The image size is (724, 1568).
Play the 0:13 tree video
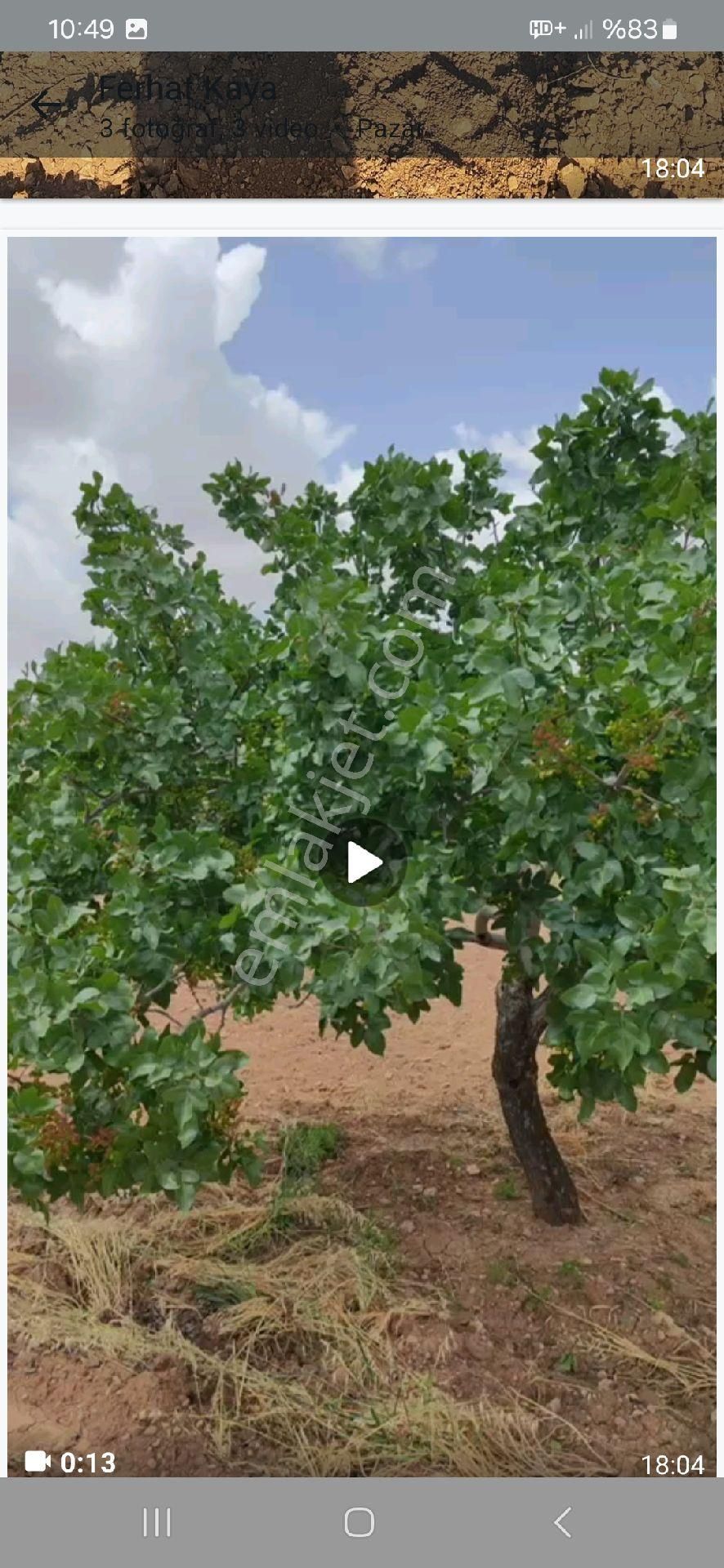point(364,862)
